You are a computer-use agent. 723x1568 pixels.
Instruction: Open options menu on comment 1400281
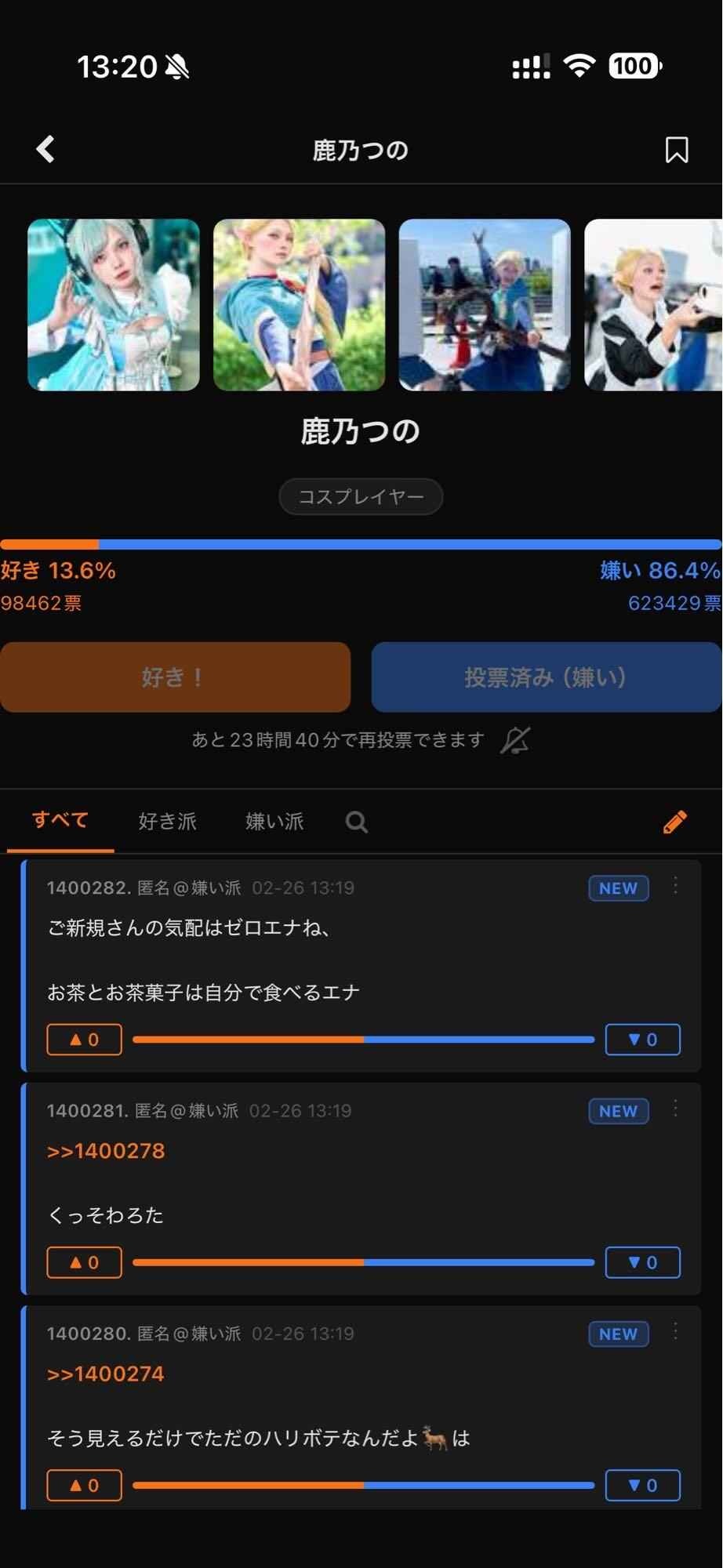point(675,1109)
